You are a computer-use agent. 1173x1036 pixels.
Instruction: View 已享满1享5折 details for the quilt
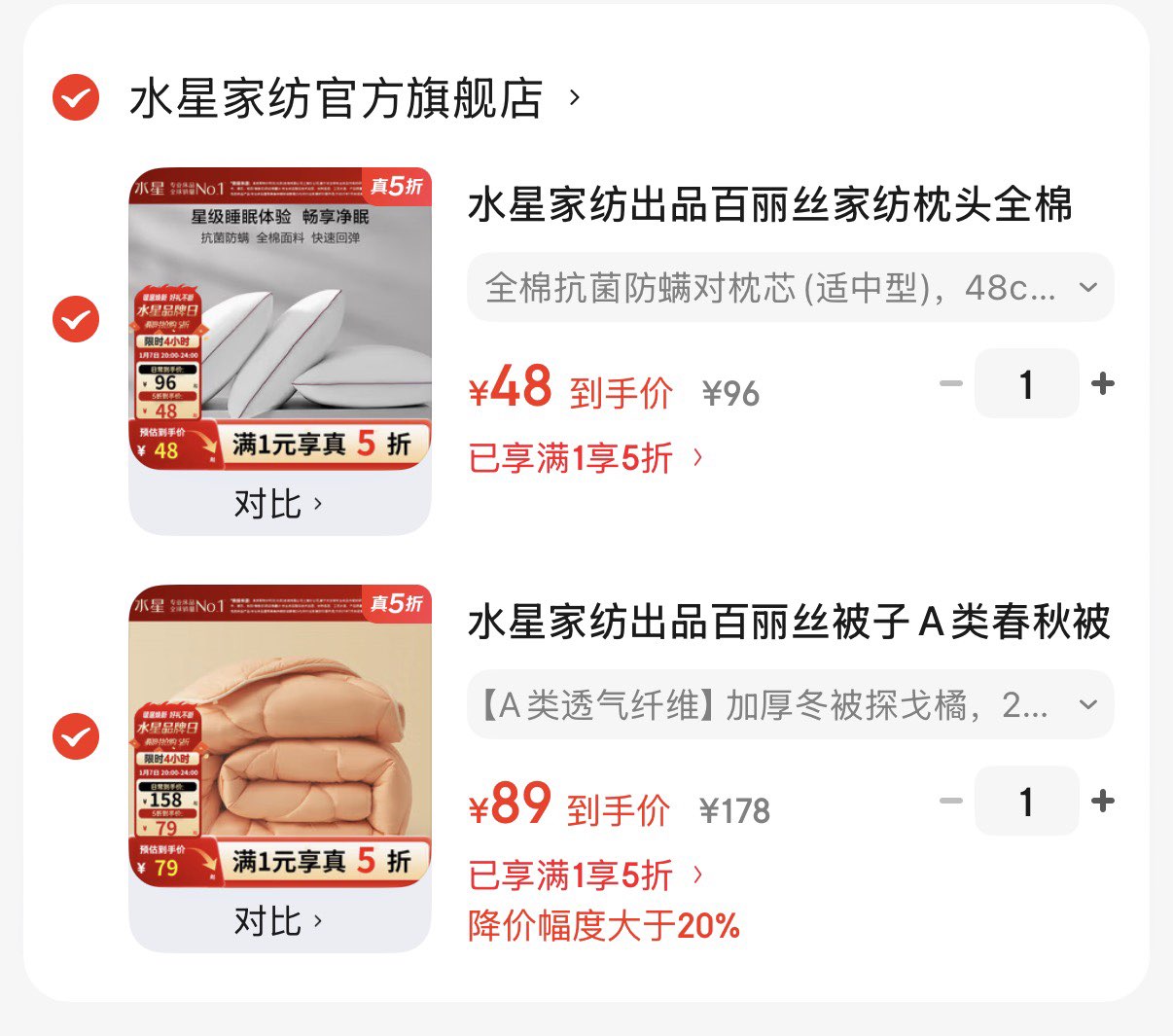tap(586, 875)
